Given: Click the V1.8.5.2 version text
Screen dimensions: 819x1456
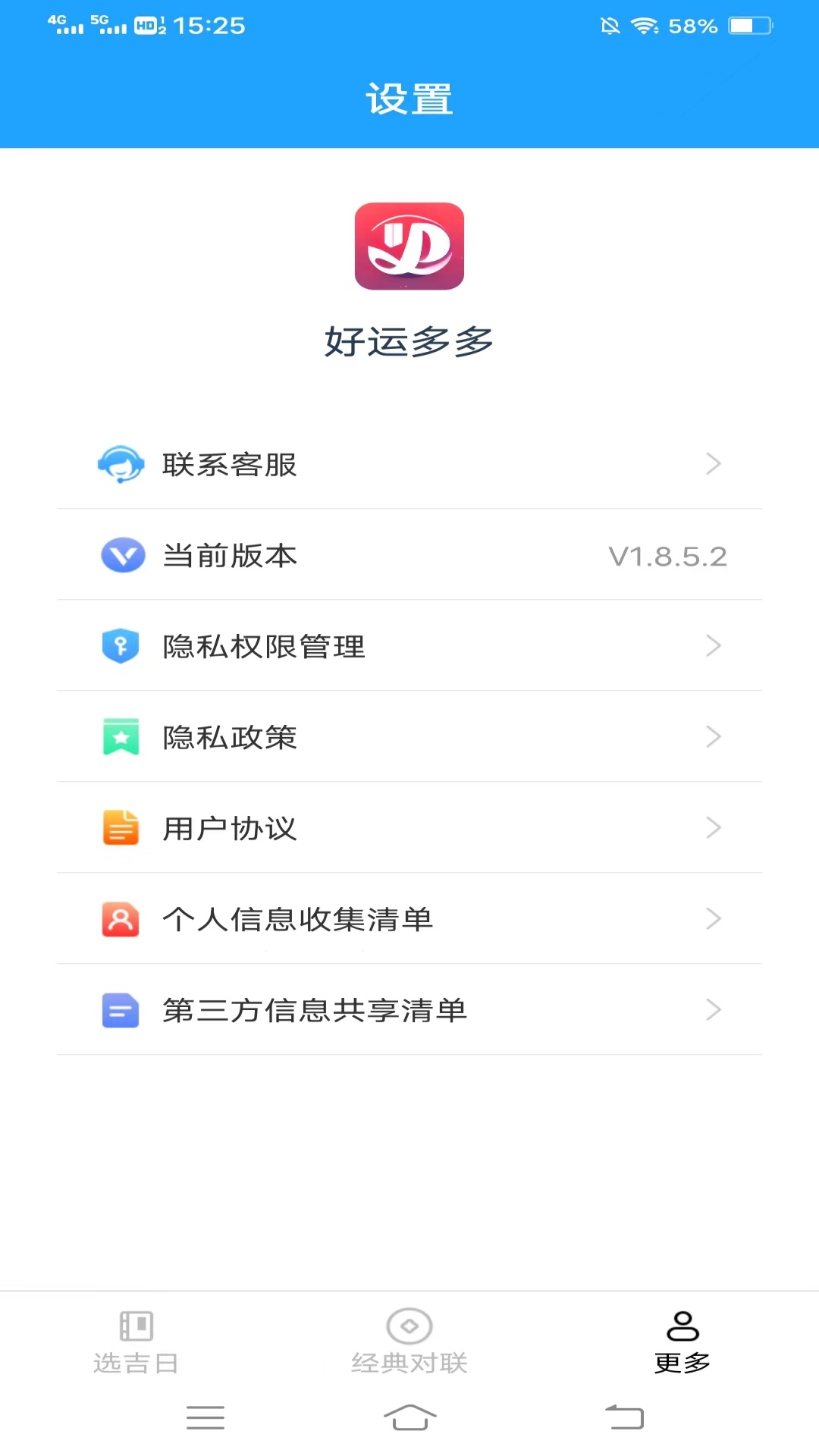Looking at the screenshot, I should [669, 555].
